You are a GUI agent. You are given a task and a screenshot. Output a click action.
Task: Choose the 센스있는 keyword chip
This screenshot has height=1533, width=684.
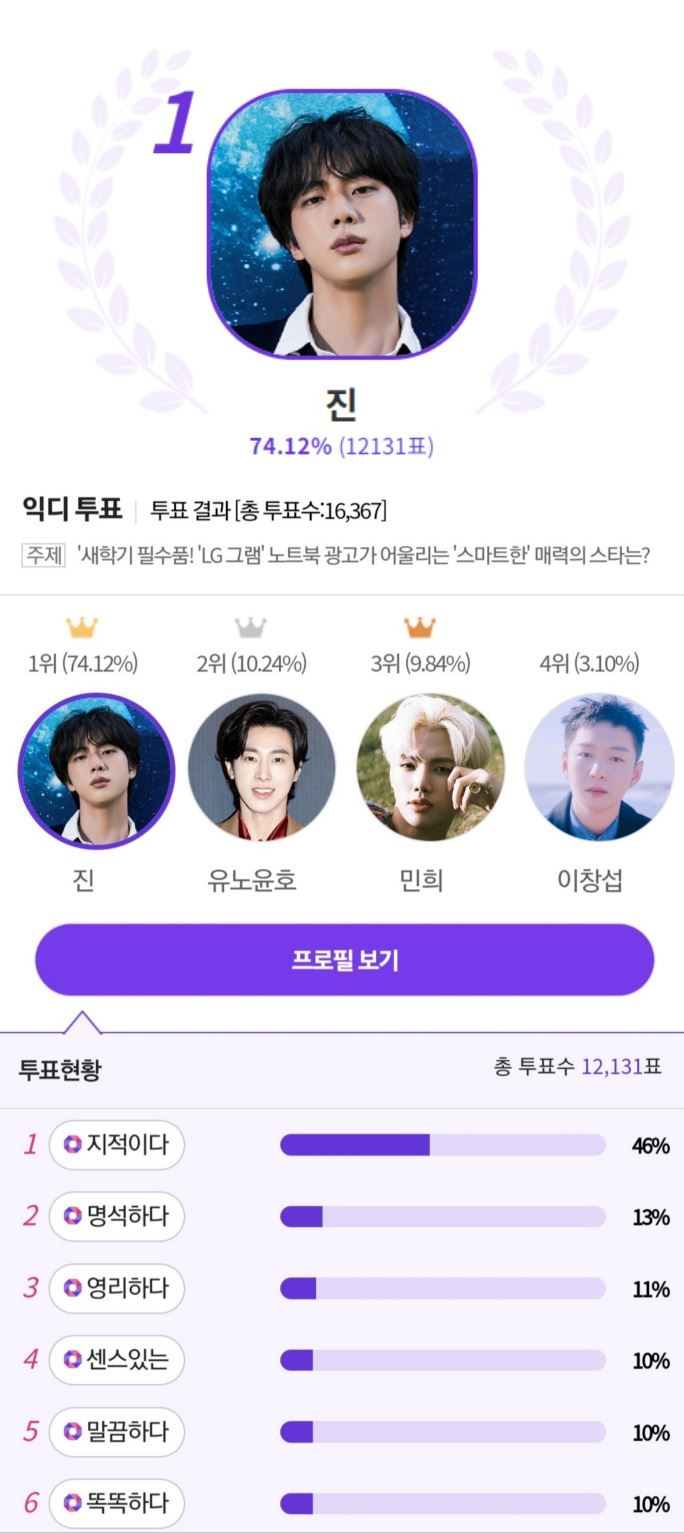click(117, 1361)
